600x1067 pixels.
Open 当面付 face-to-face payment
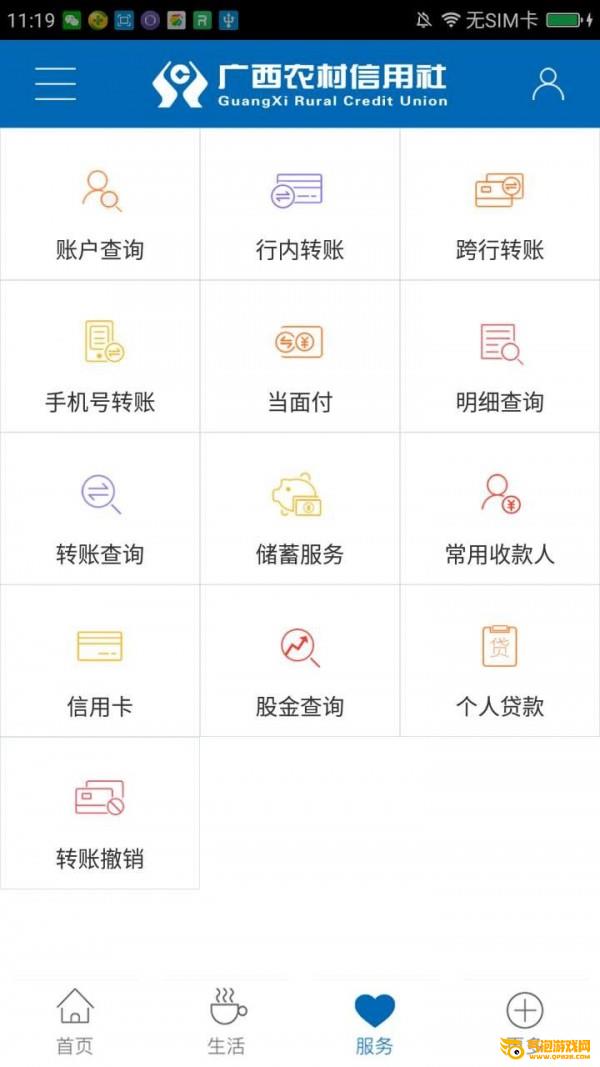click(x=300, y=358)
